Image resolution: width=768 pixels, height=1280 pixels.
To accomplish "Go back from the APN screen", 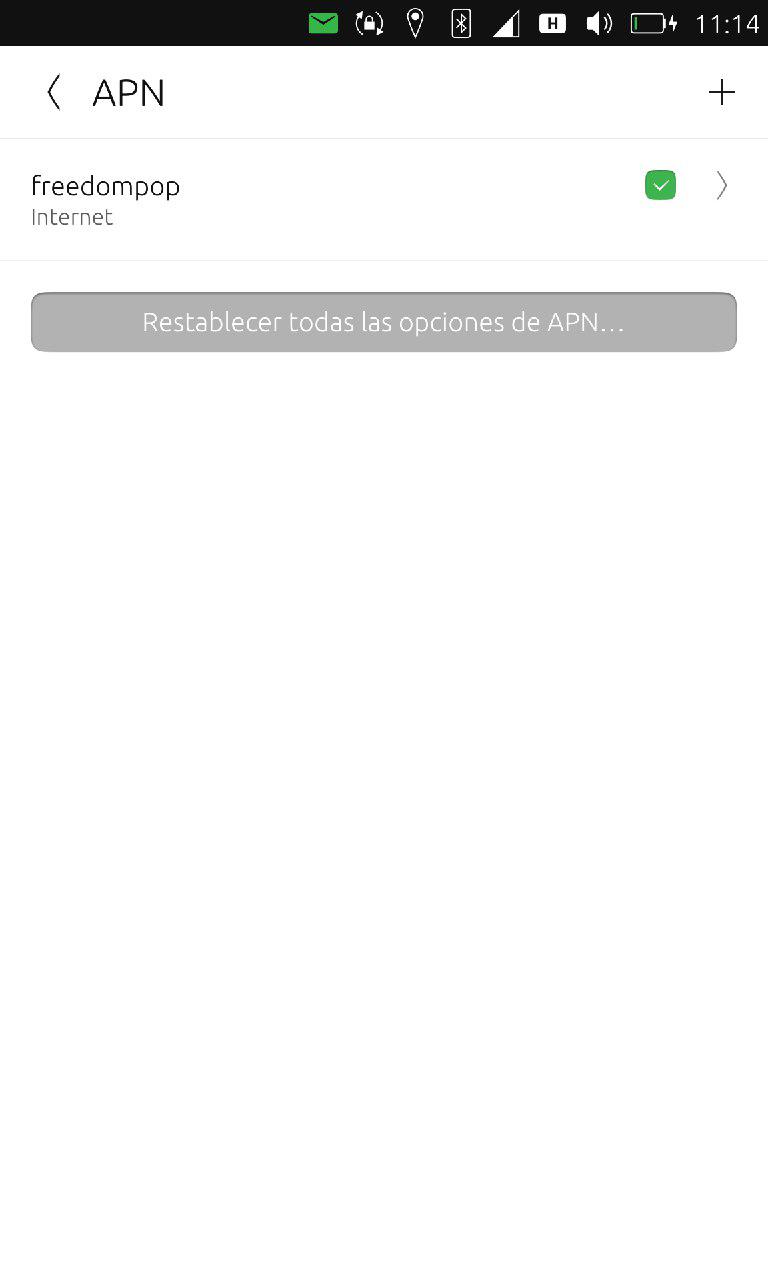I will point(54,93).
